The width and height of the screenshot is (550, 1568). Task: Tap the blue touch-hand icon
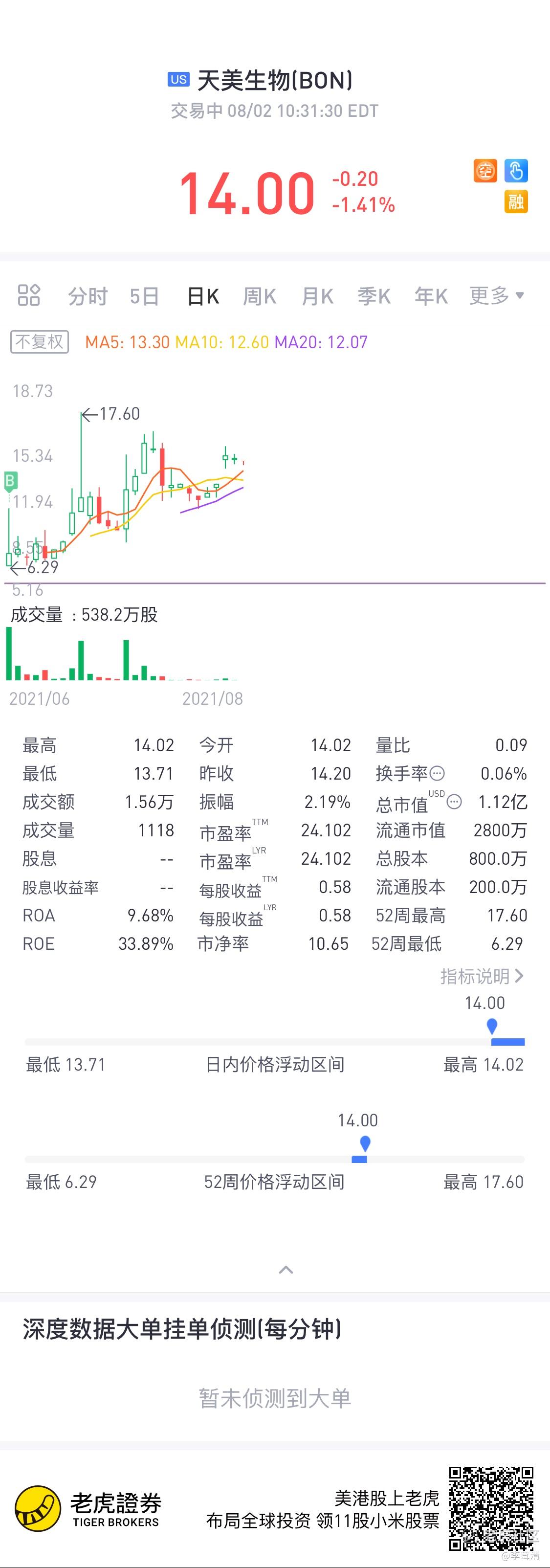click(x=516, y=171)
